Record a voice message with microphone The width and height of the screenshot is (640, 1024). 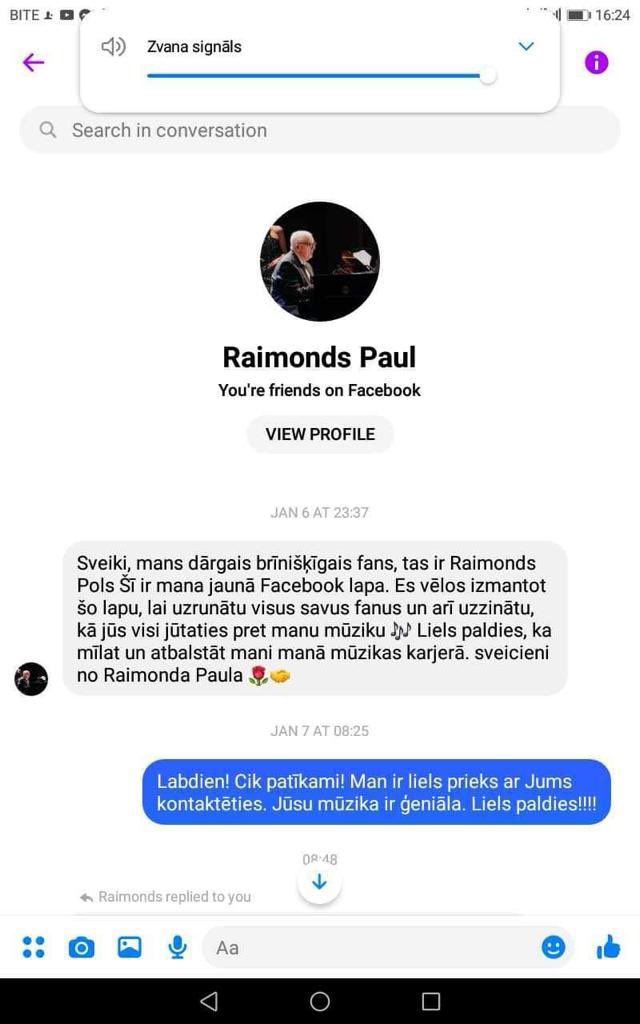[177, 947]
